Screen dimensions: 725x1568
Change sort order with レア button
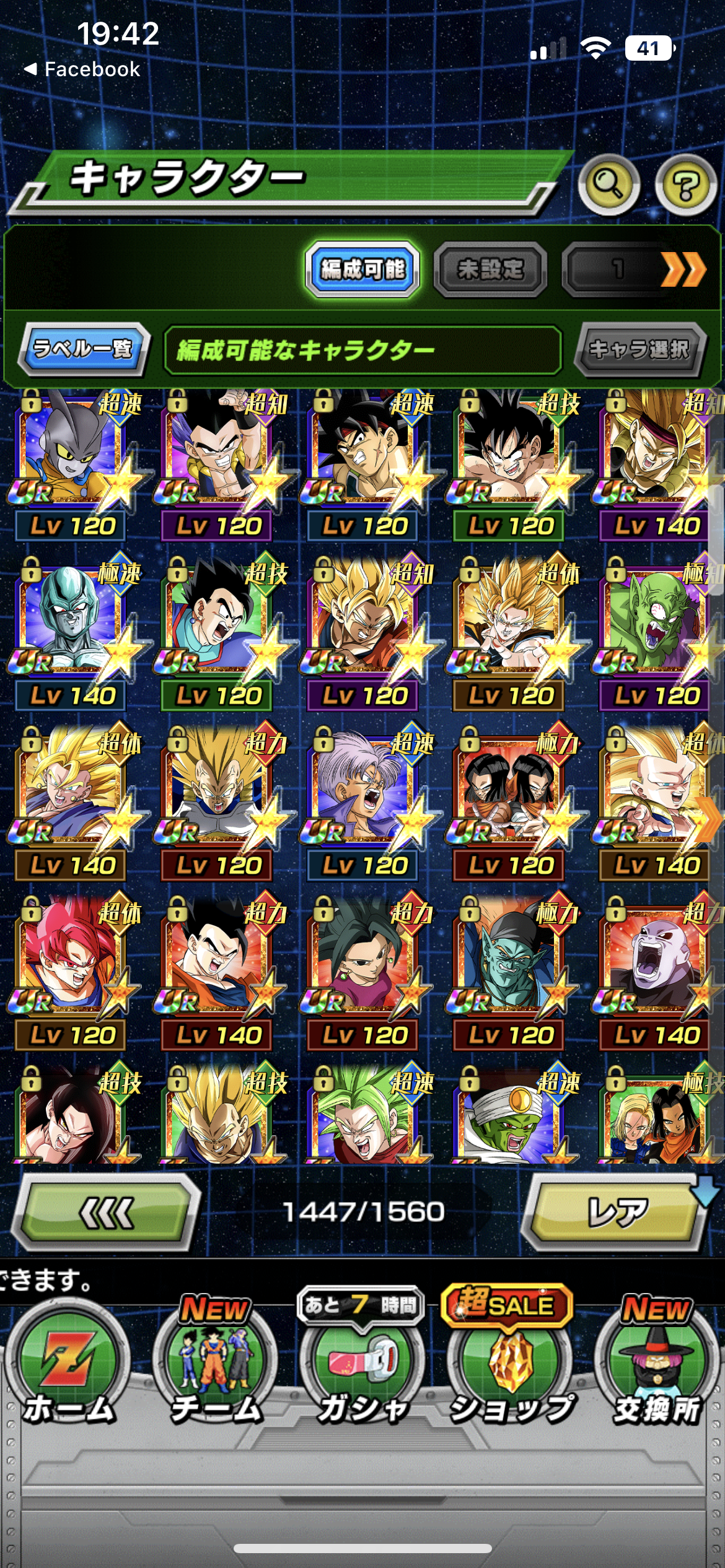[617, 1213]
